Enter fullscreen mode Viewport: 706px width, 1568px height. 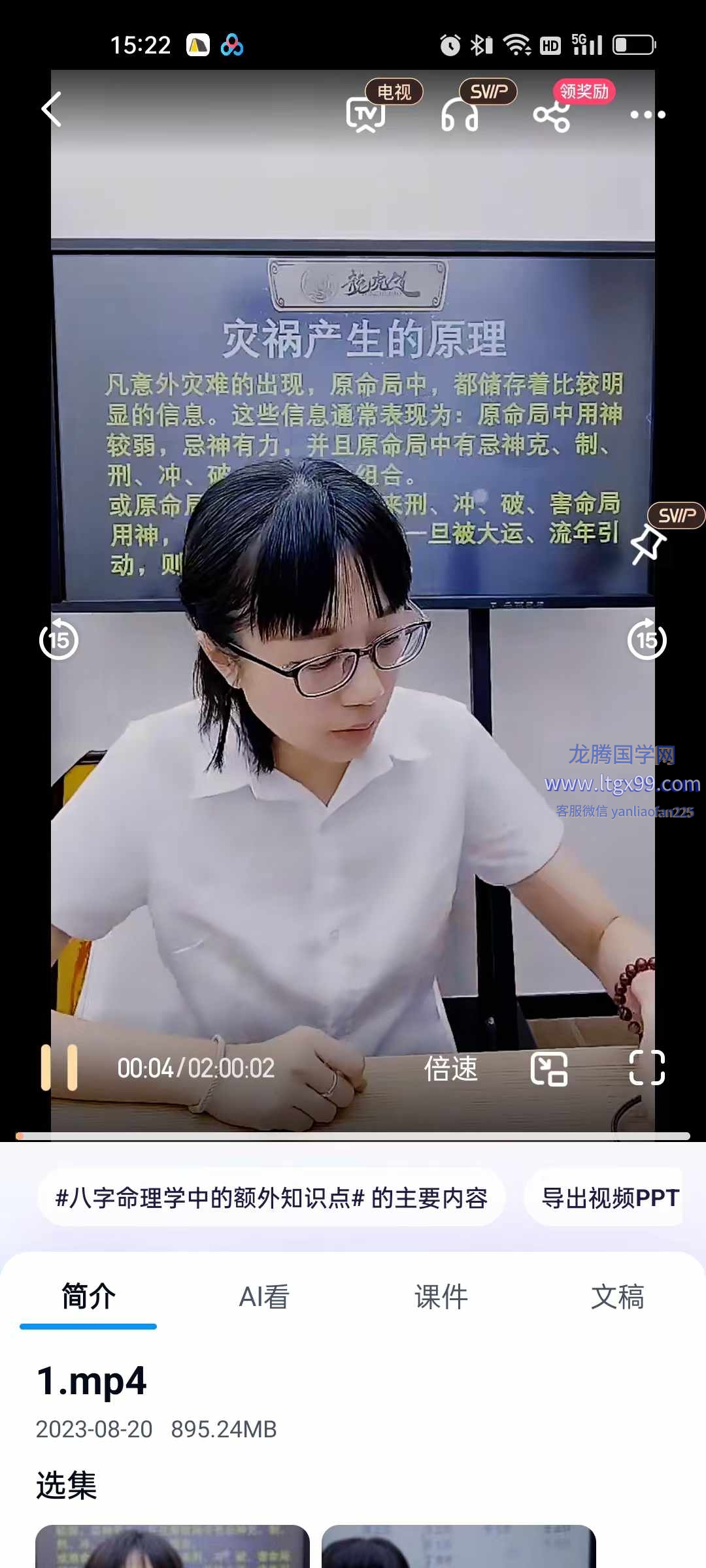pyautogui.click(x=647, y=1068)
